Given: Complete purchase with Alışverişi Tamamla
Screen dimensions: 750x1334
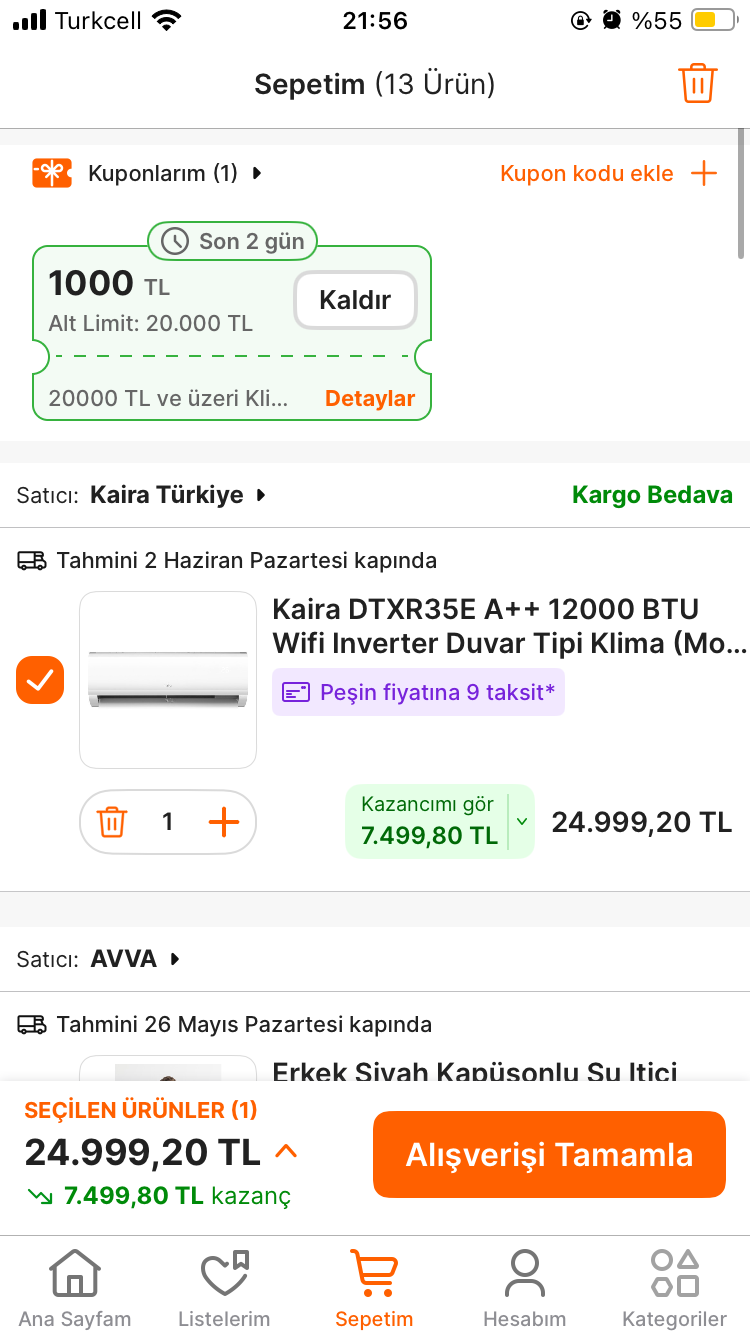Looking at the screenshot, I should point(549,1154).
